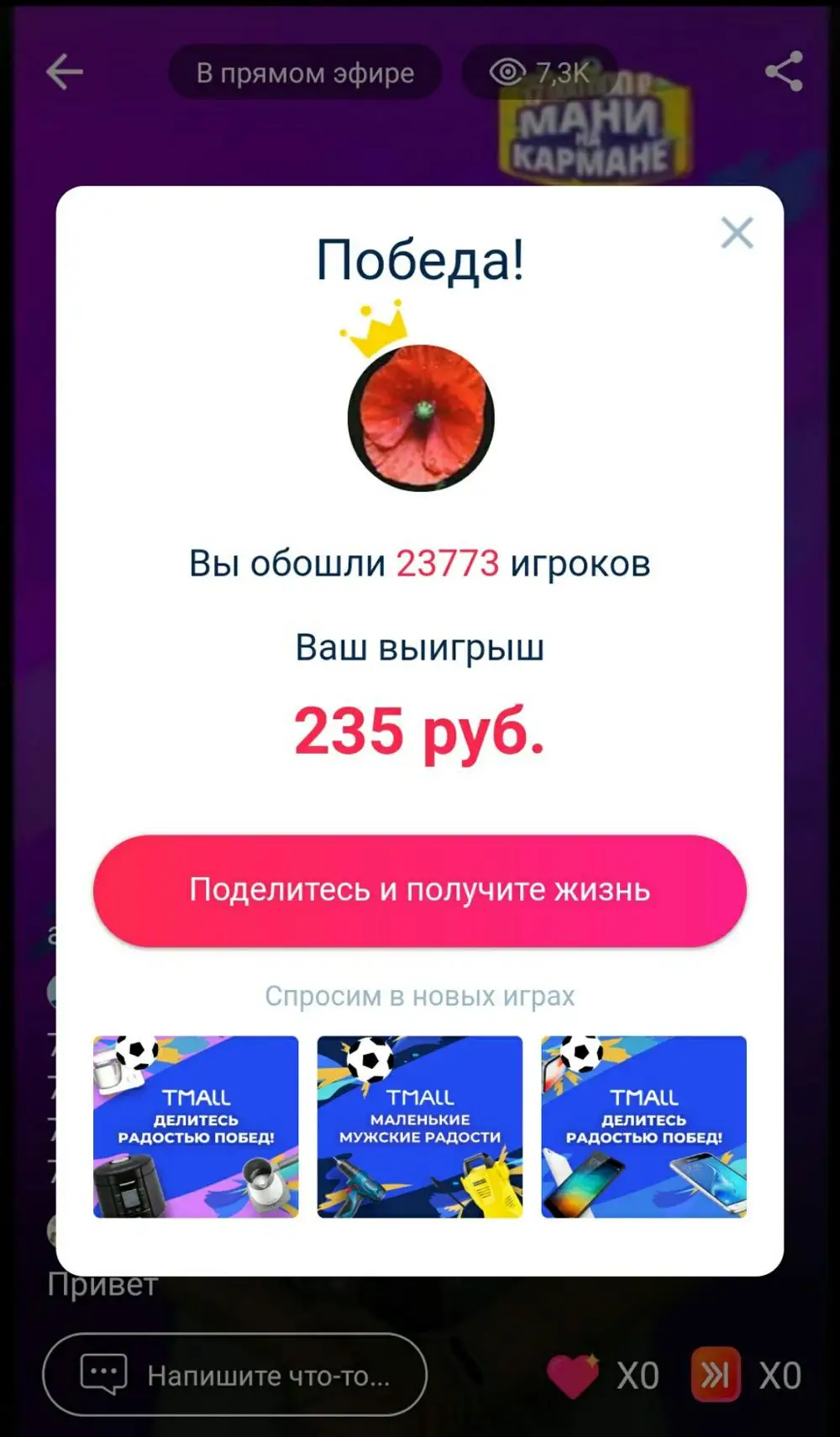Screen dimensions: 840x1437
Task: Open the TMALL smartphones banner
Action: coord(643,1126)
